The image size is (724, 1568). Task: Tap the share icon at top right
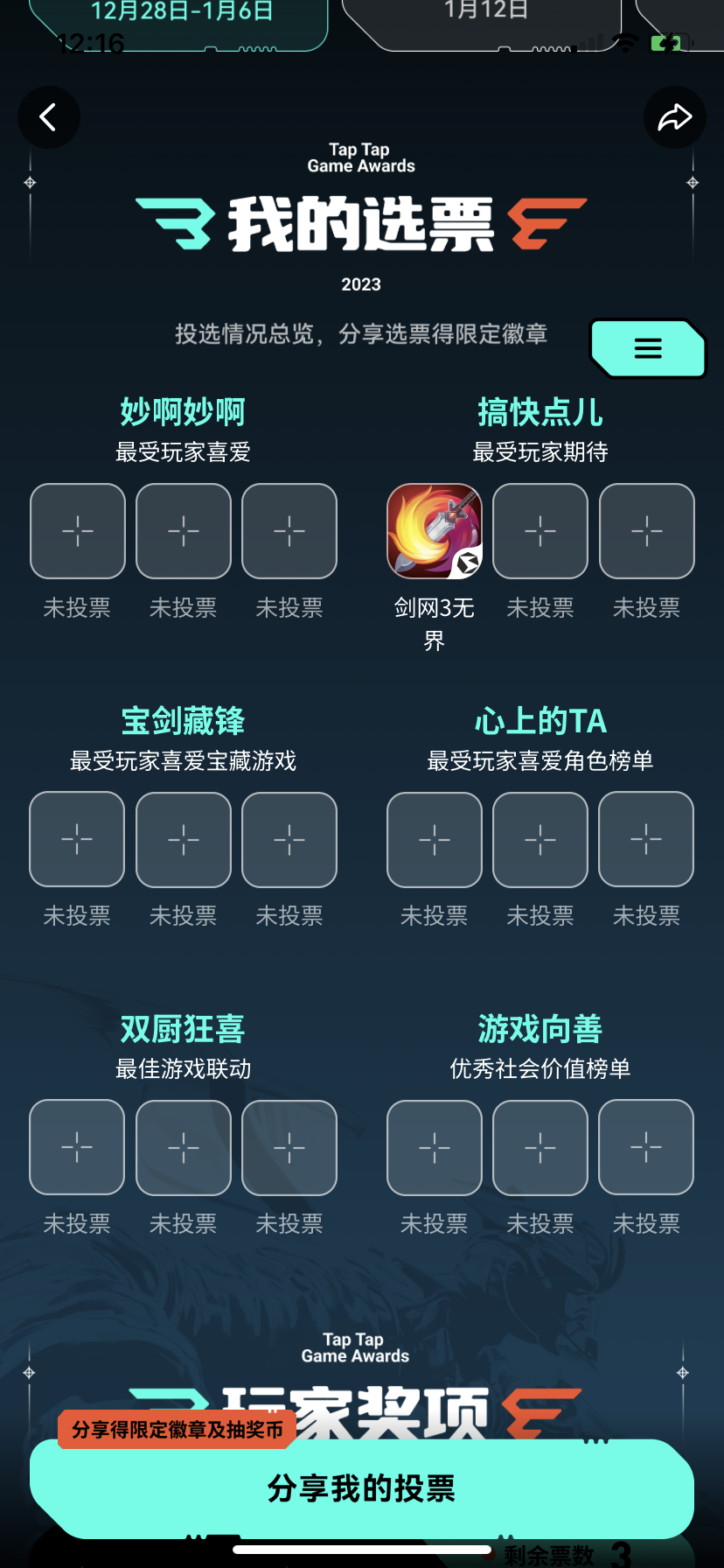click(674, 117)
